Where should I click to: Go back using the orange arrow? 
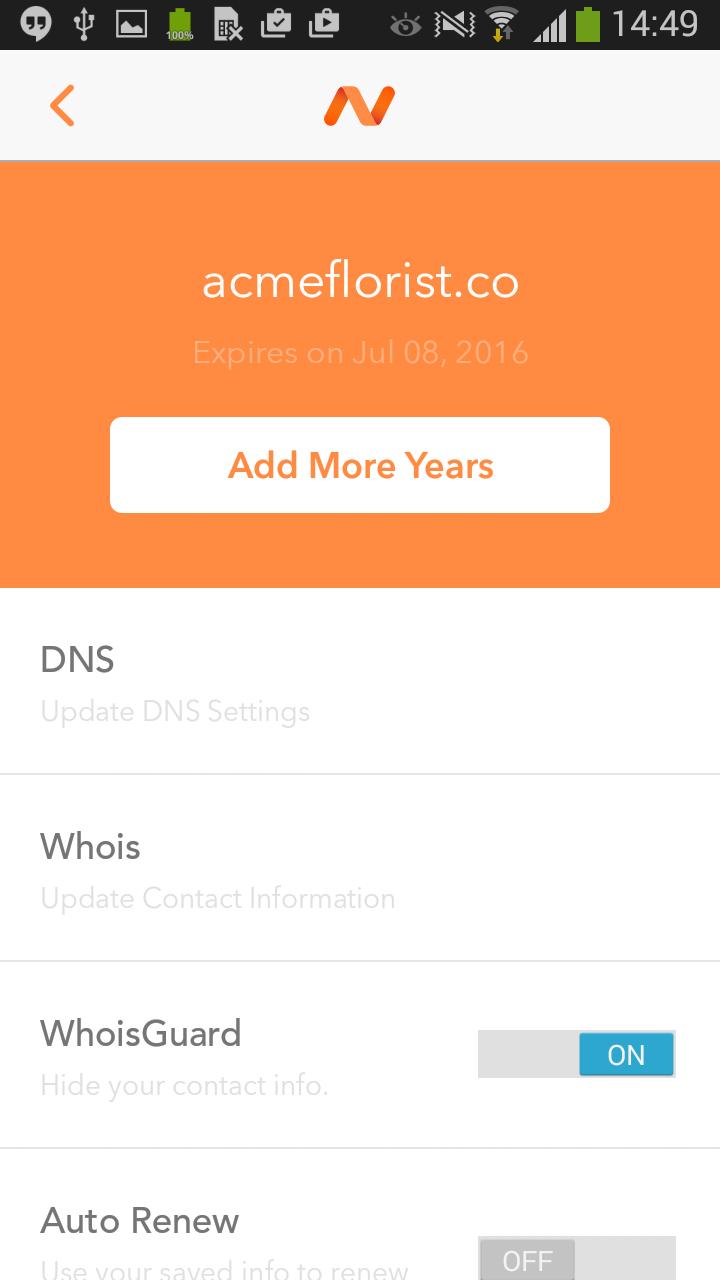[62, 105]
